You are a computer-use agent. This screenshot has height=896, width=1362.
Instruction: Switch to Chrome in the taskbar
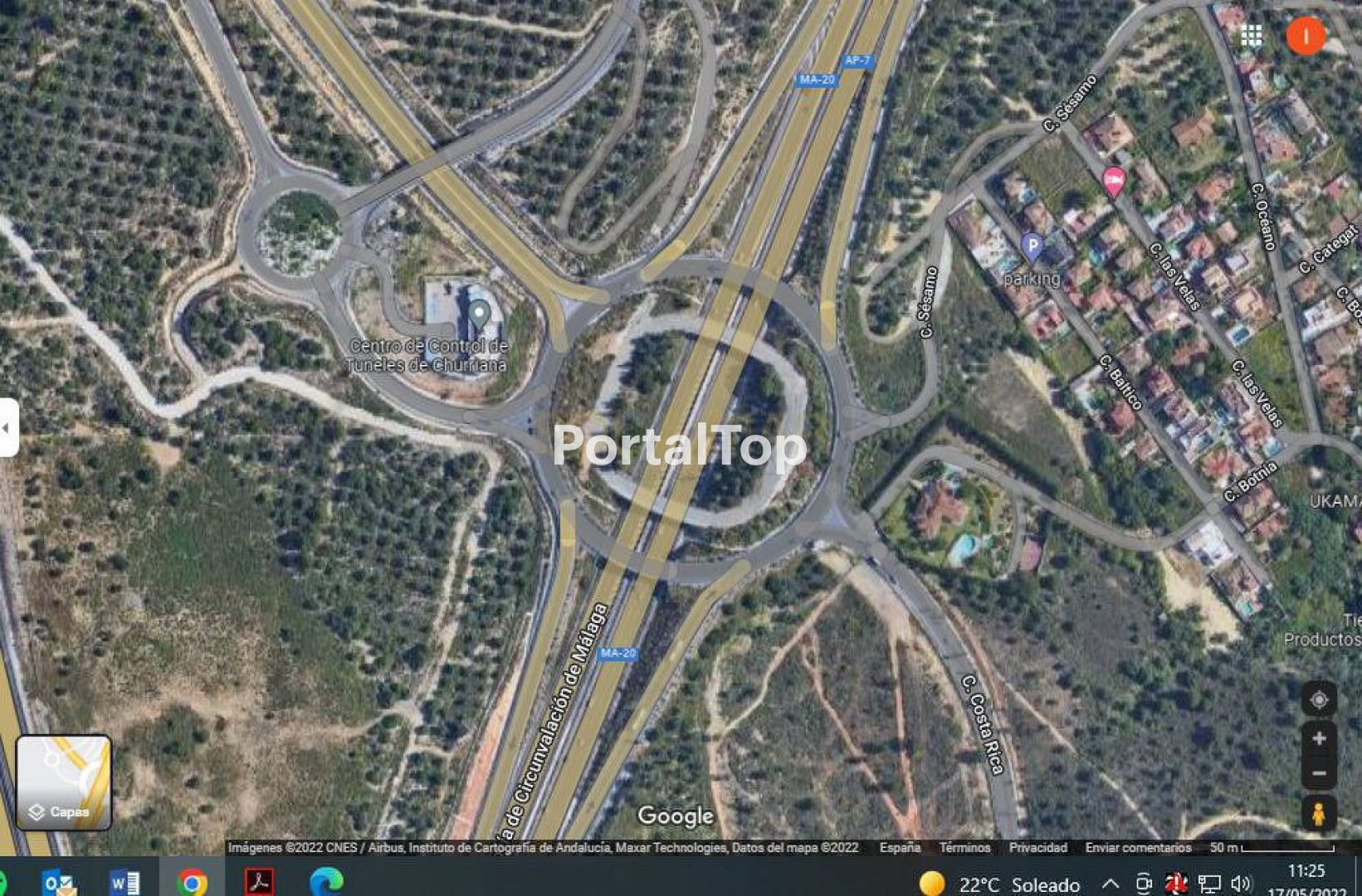pos(192,882)
